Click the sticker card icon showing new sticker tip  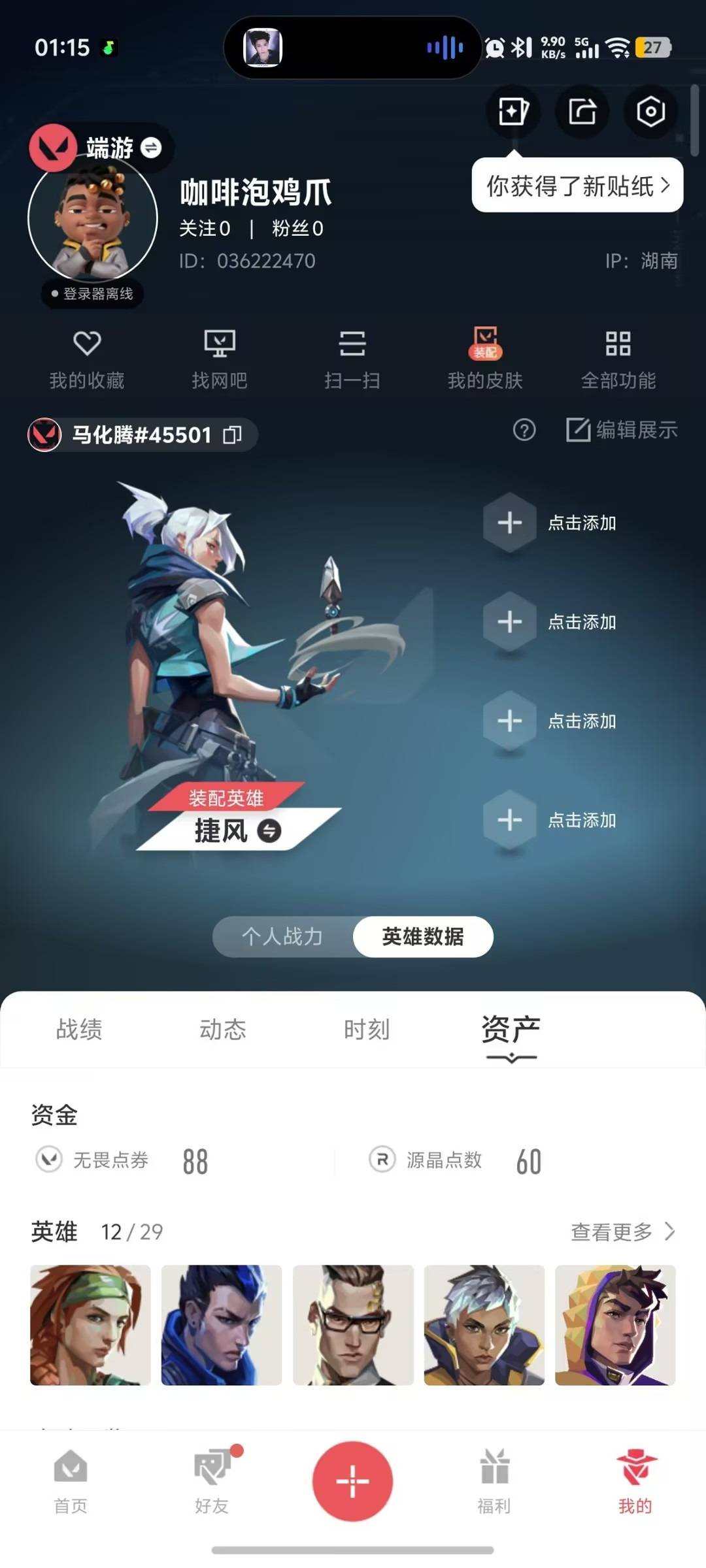click(x=514, y=112)
